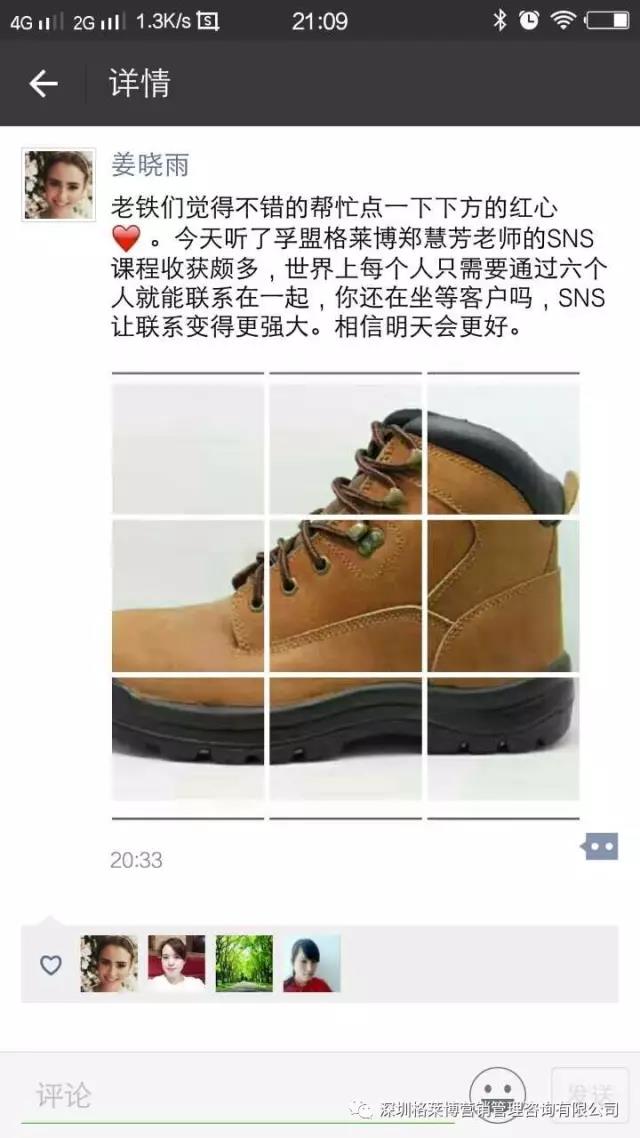Focus the 评论 comment input field
Image resolution: width=640 pixels, height=1138 pixels.
(240, 1096)
